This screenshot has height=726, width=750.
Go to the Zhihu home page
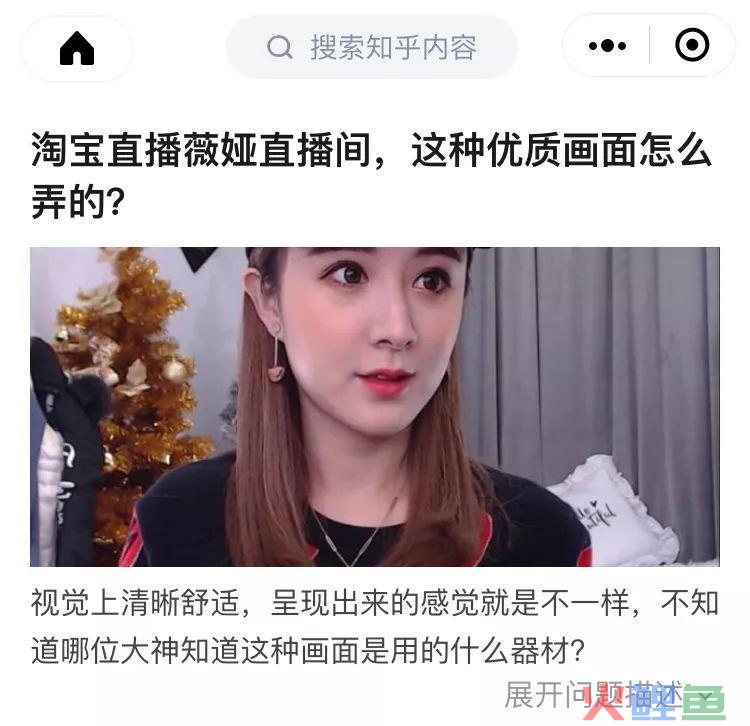click(77, 47)
